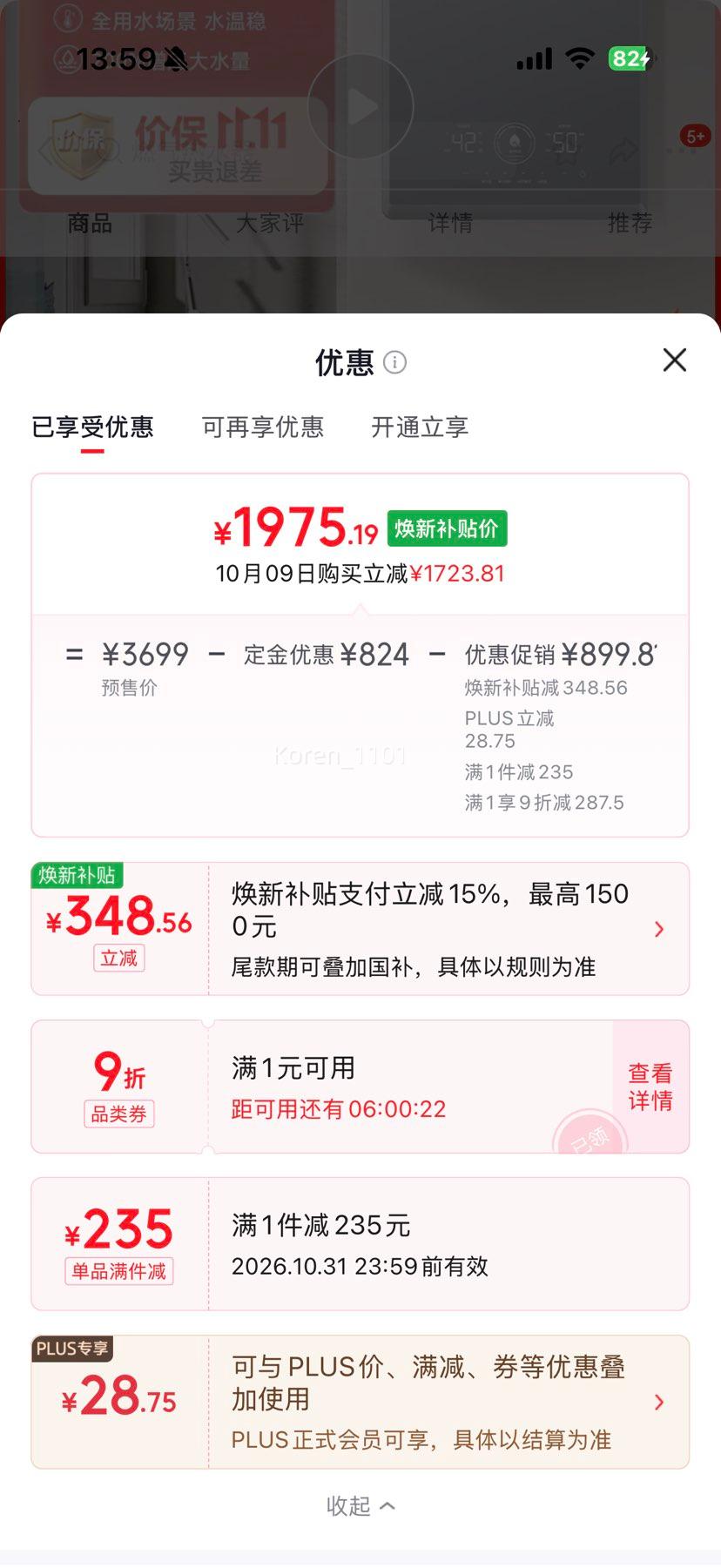
Task: Open the 焕新补贴 348.56 discount row
Action: [x=360, y=929]
